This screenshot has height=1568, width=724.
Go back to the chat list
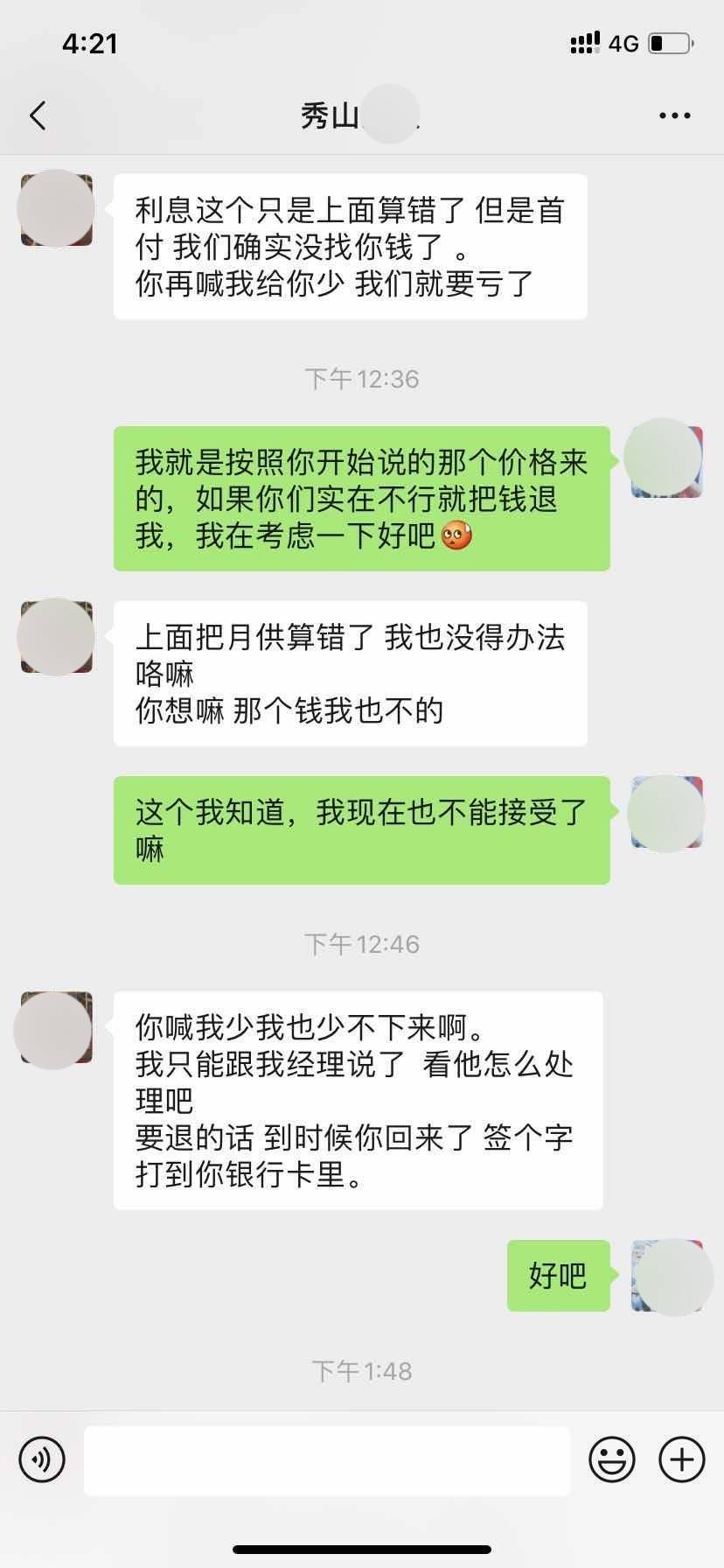coord(38,115)
